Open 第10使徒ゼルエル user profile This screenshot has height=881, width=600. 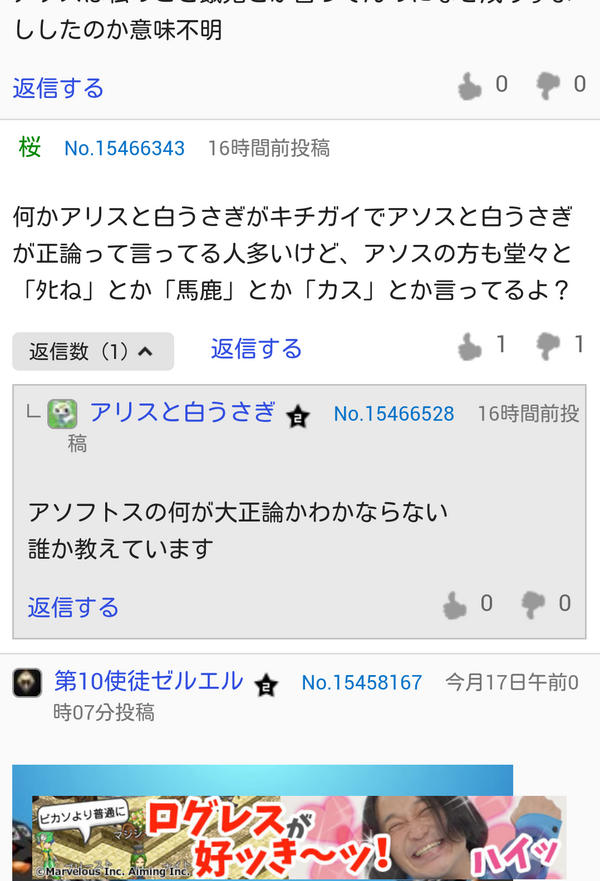148,682
